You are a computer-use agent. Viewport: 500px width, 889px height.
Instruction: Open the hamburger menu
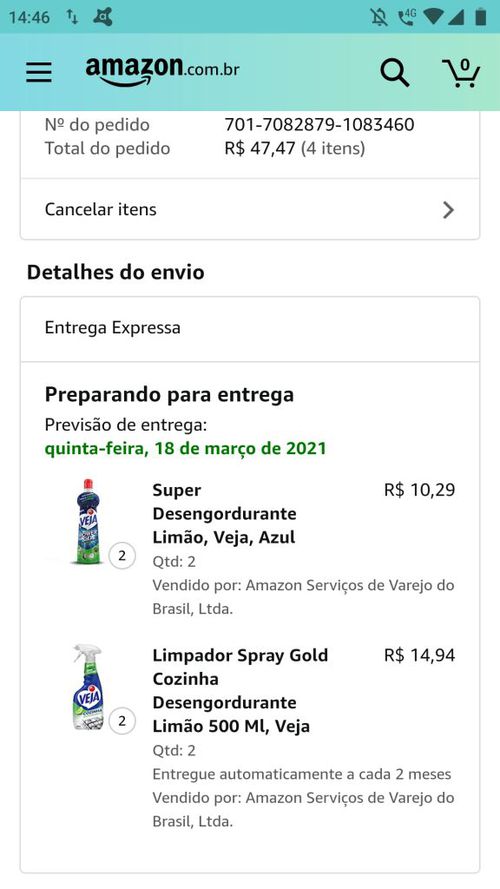[x=39, y=72]
